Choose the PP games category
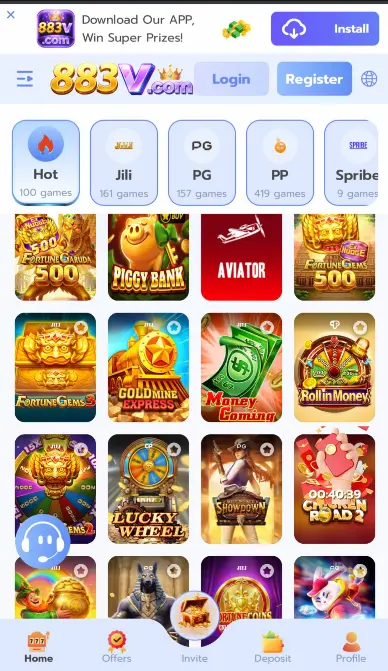 coord(280,163)
